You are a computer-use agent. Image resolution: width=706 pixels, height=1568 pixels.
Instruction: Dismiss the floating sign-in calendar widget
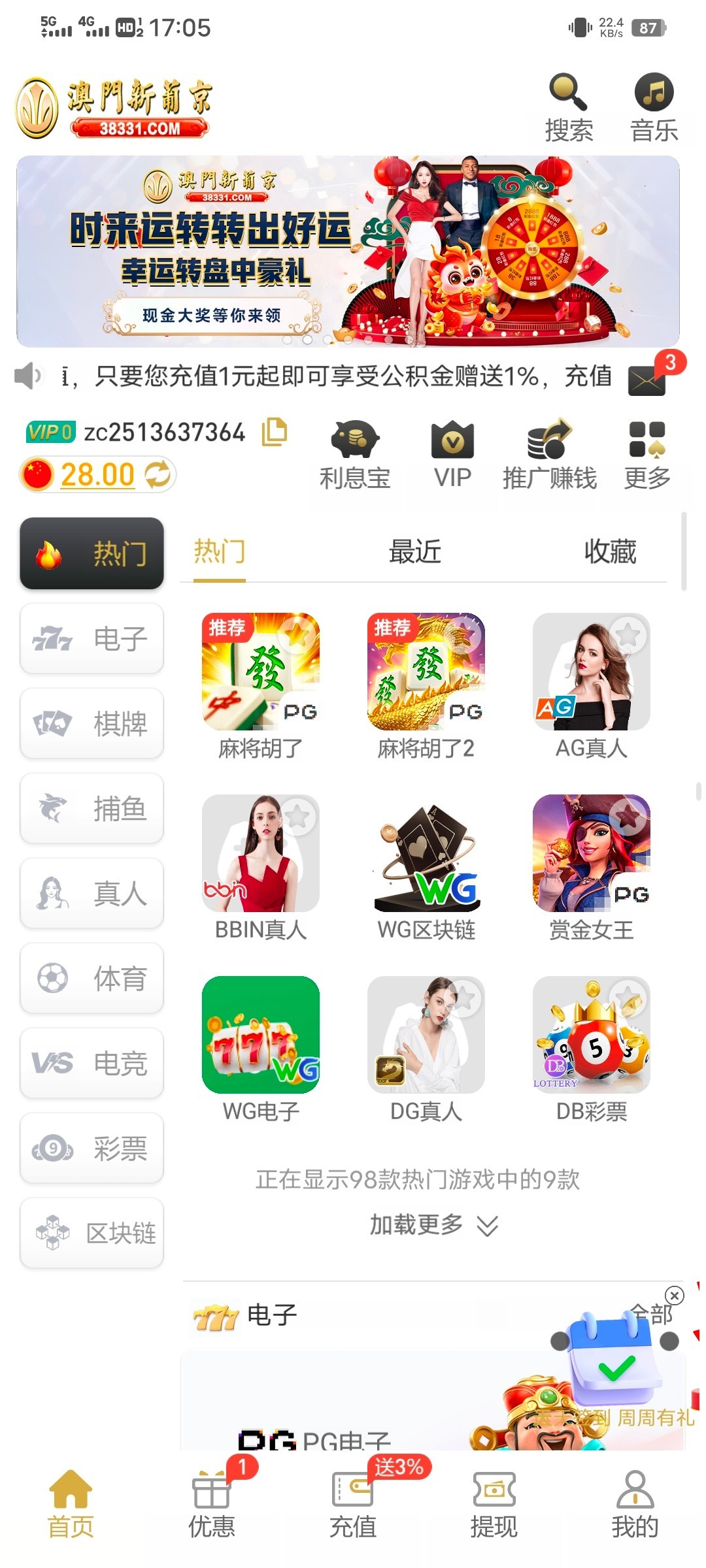[x=674, y=1295]
